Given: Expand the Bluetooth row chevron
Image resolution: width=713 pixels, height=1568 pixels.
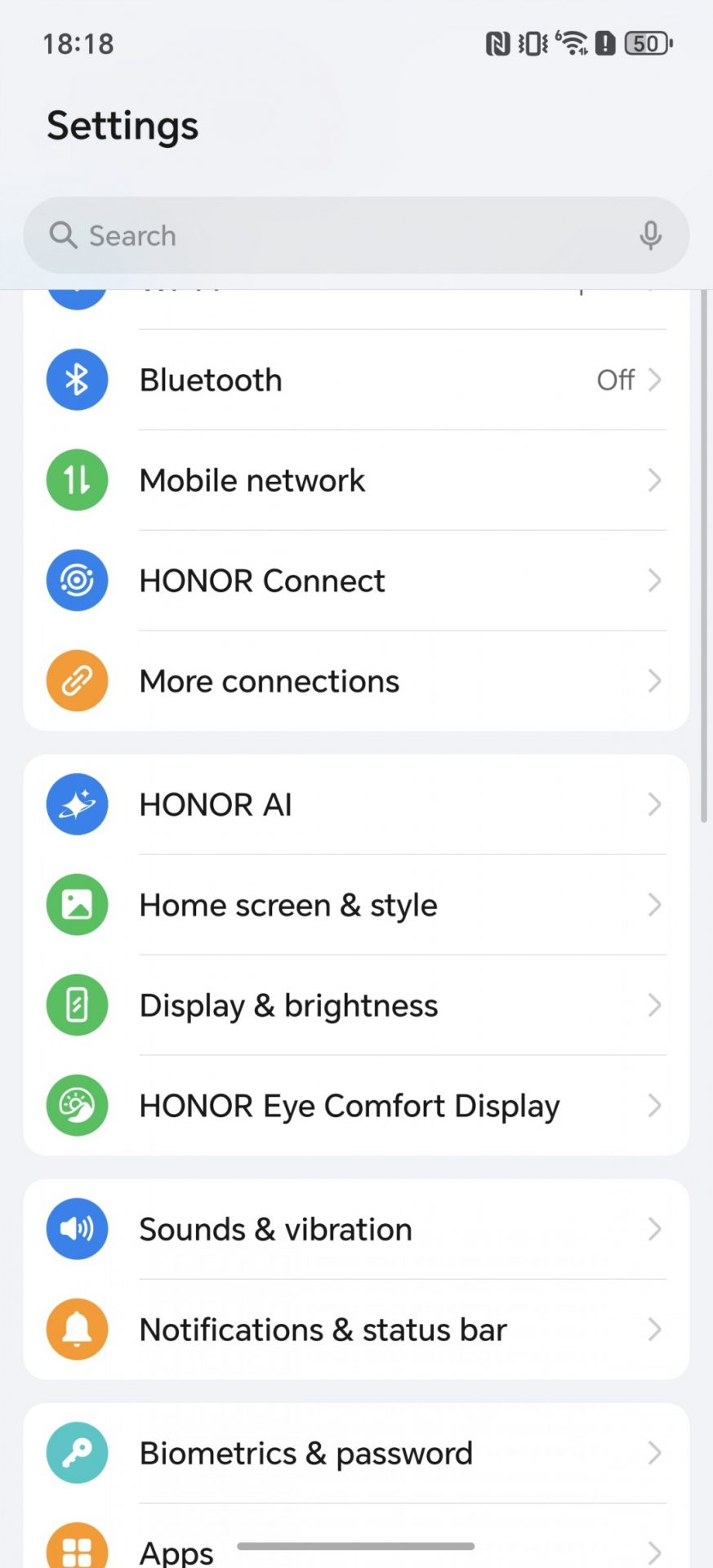Looking at the screenshot, I should pyautogui.click(x=653, y=379).
